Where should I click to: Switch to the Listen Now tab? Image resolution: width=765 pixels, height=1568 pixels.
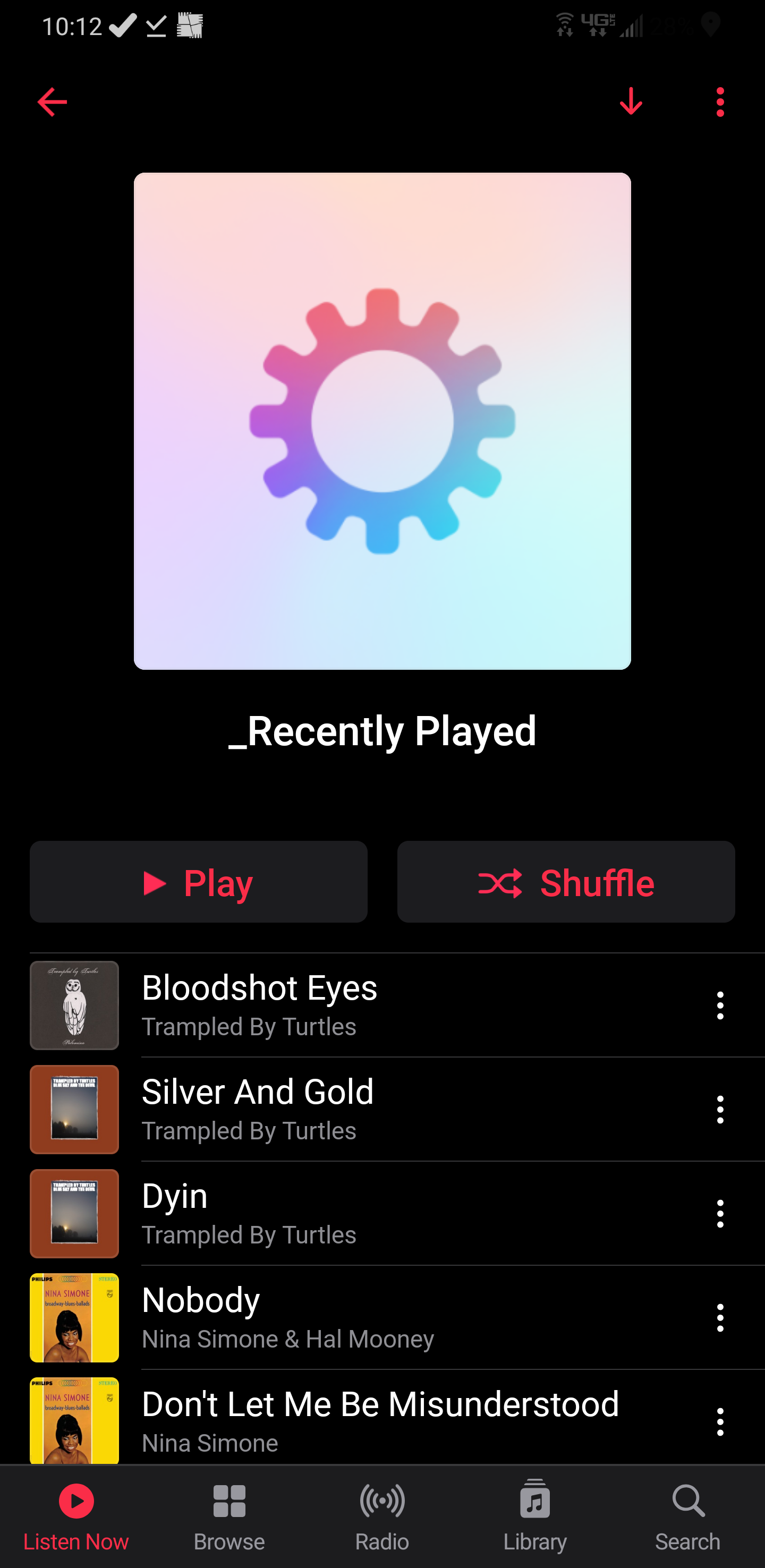click(x=76, y=1516)
